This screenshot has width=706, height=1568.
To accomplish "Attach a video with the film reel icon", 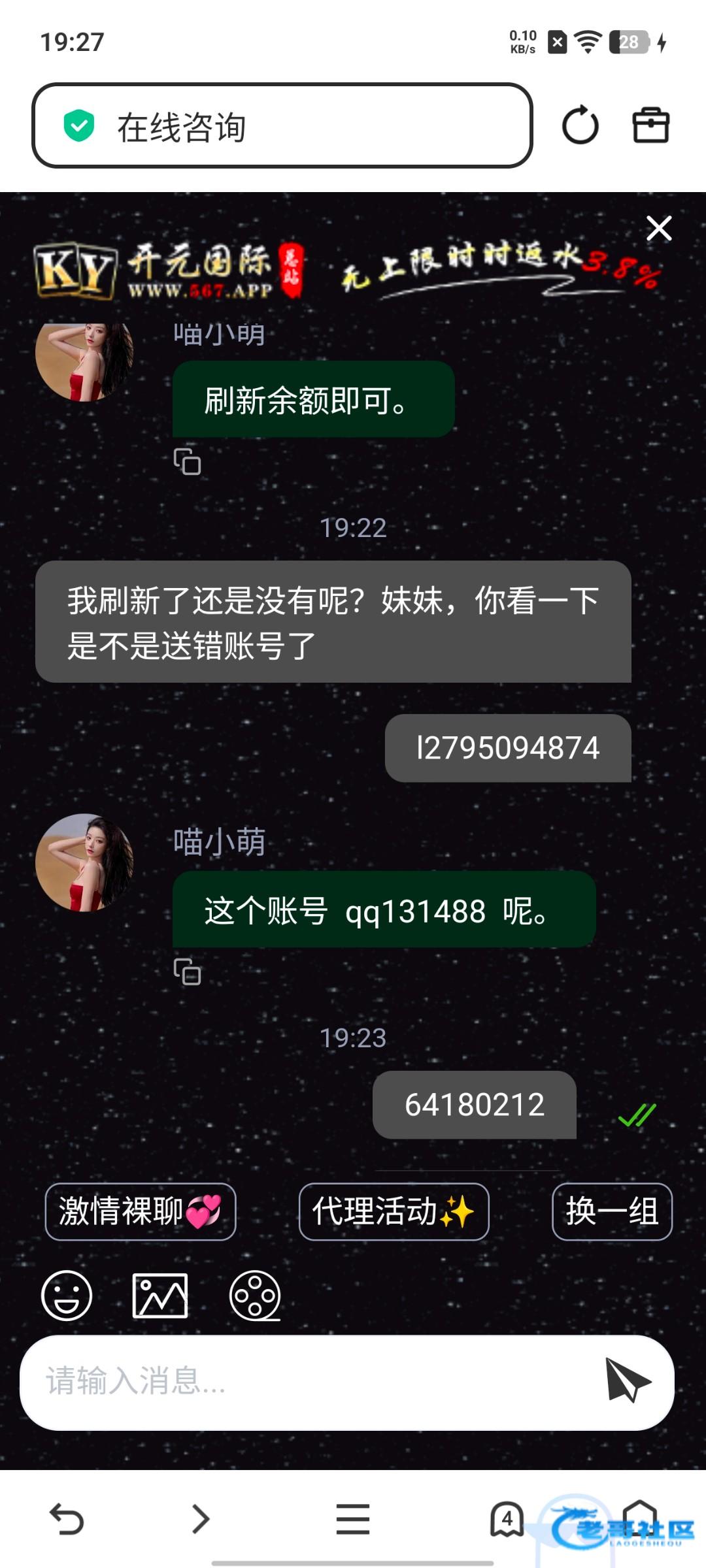I will pyautogui.click(x=255, y=1295).
